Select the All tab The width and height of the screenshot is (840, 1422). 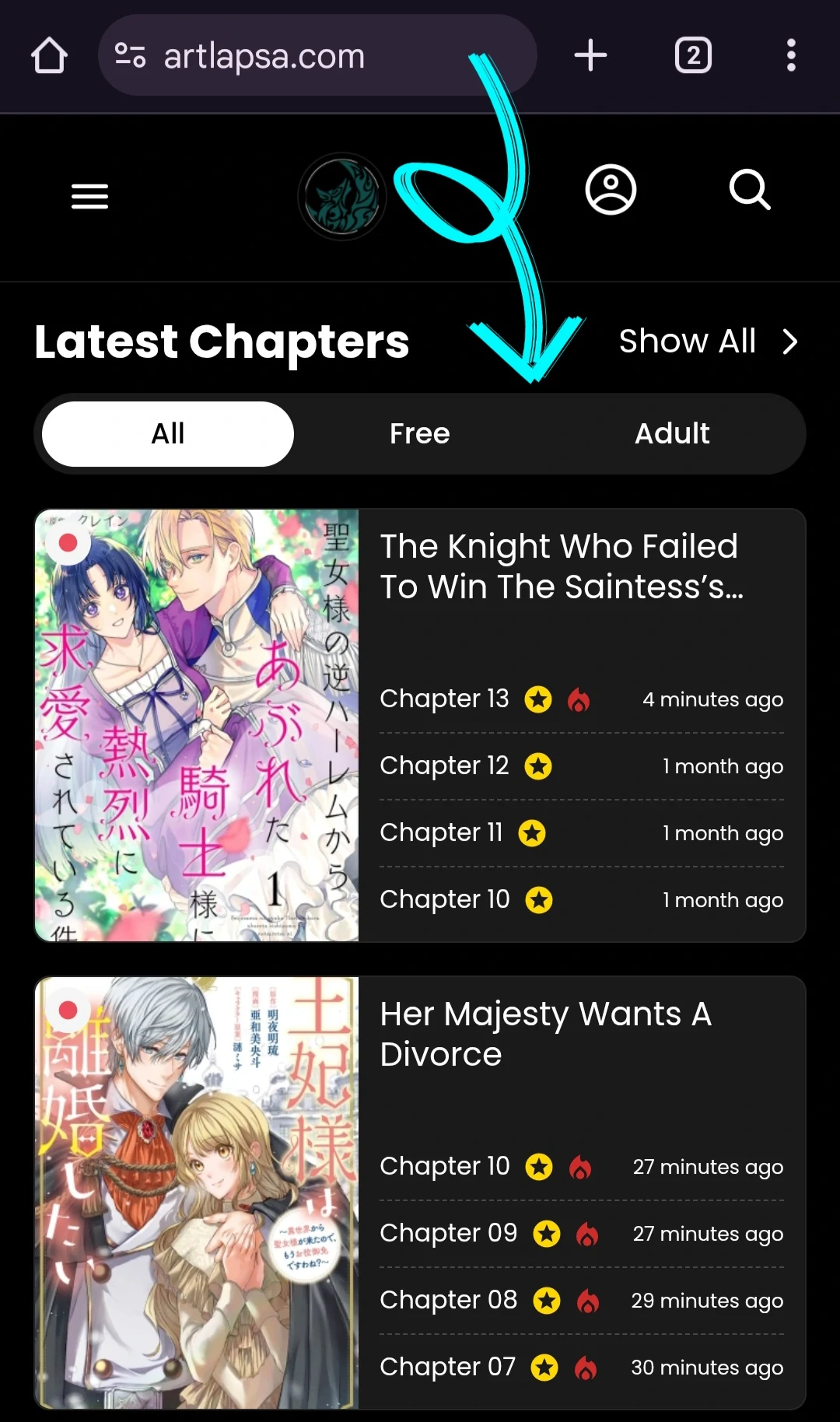tap(168, 434)
